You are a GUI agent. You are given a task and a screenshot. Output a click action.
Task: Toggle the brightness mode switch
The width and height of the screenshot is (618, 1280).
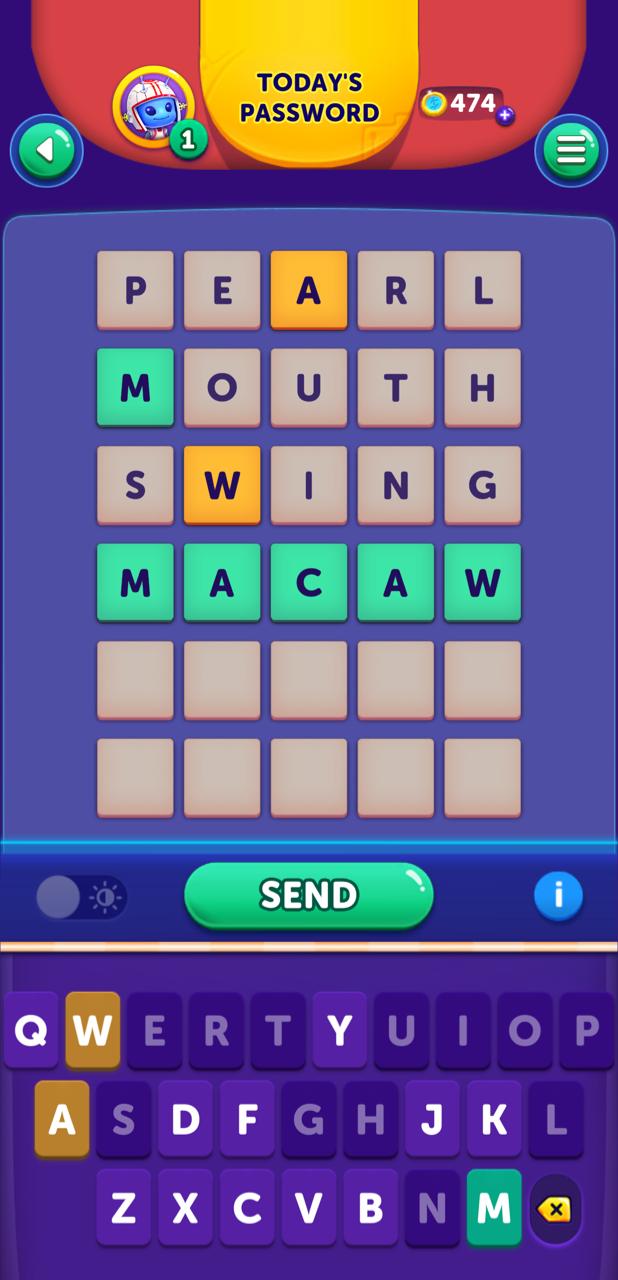click(81, 897)
